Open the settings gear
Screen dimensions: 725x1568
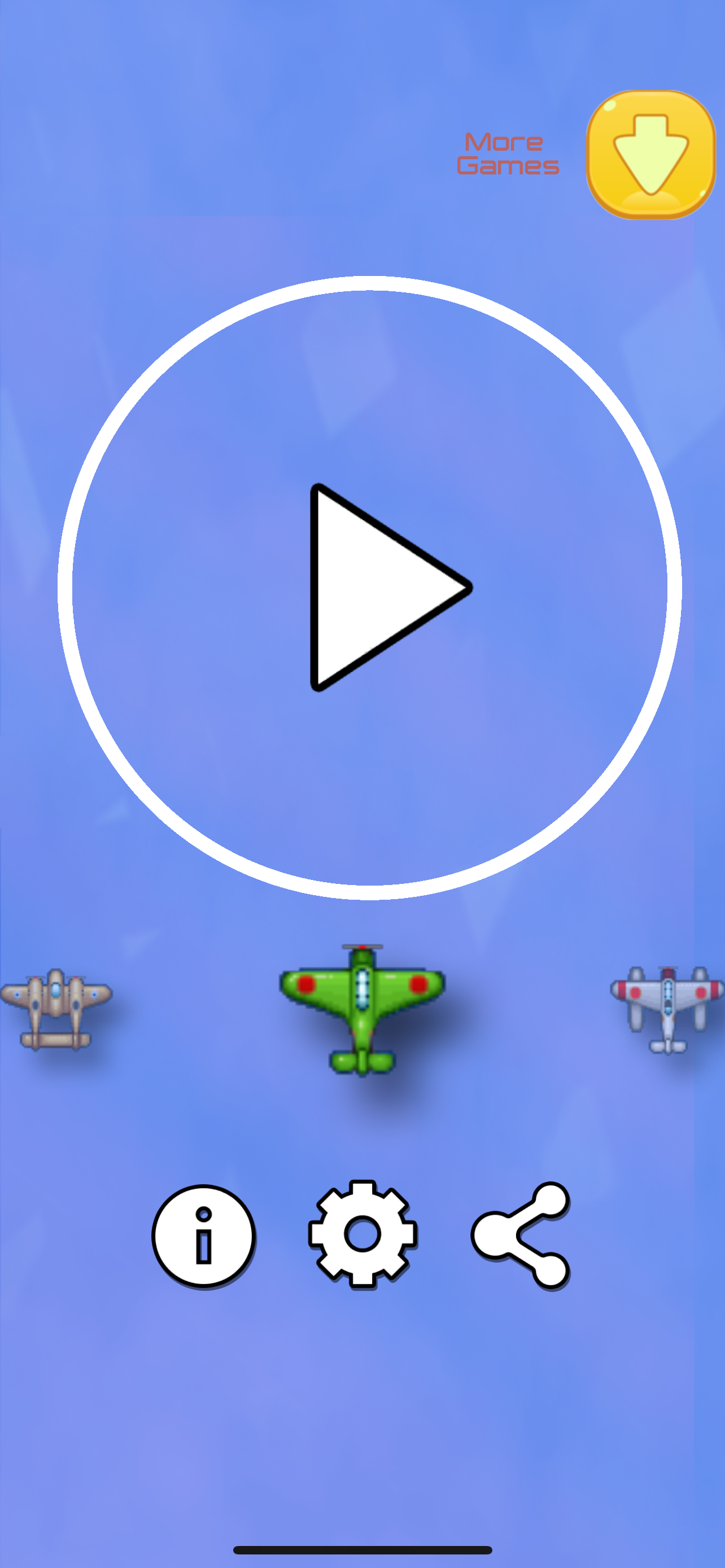363,1233
